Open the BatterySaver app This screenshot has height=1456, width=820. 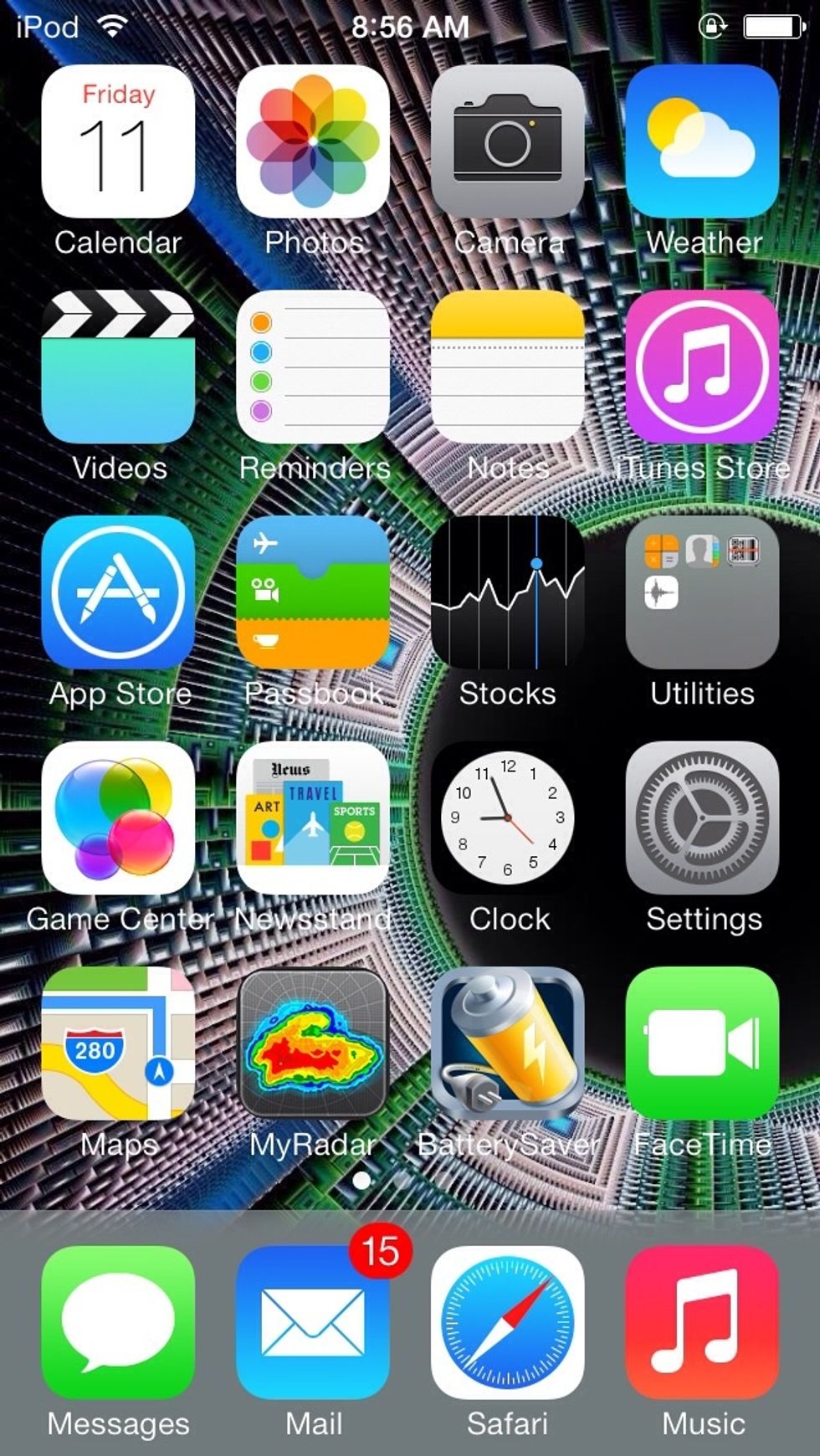508,1043
